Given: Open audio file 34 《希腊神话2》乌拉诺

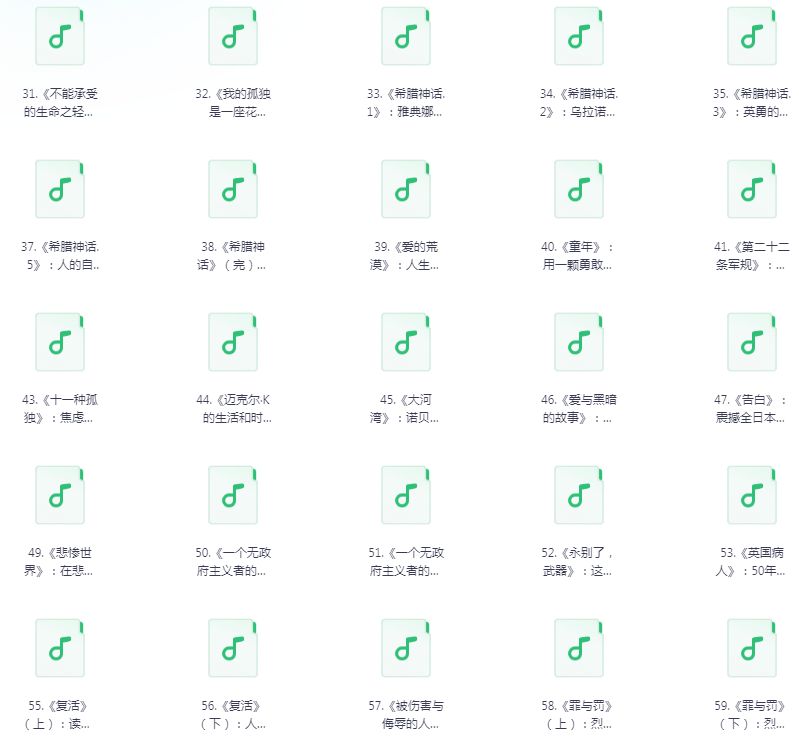Looking at the screenshot, I should (579, 36).
